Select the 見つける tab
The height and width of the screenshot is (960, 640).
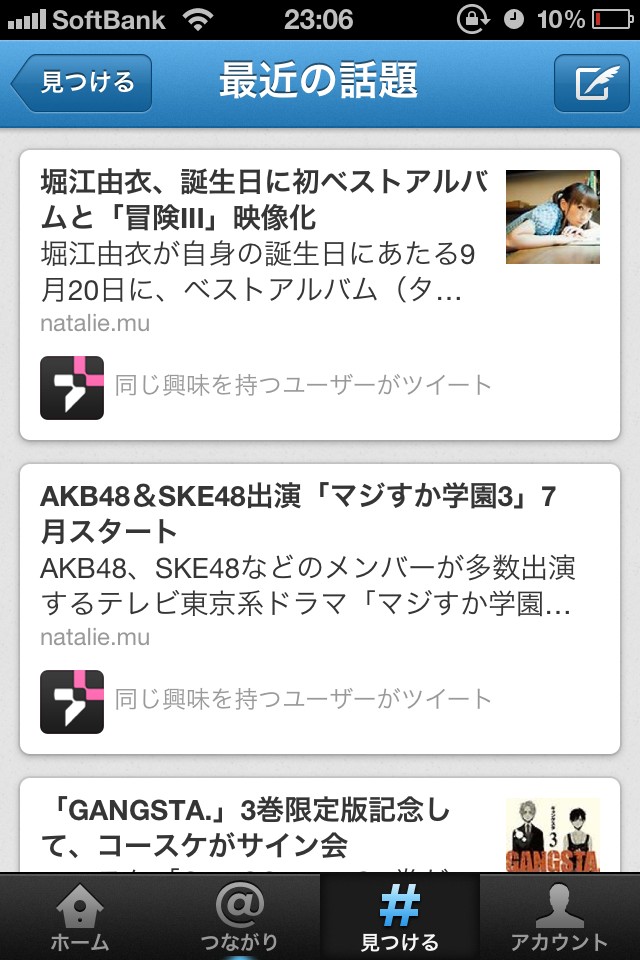point(400,916)
